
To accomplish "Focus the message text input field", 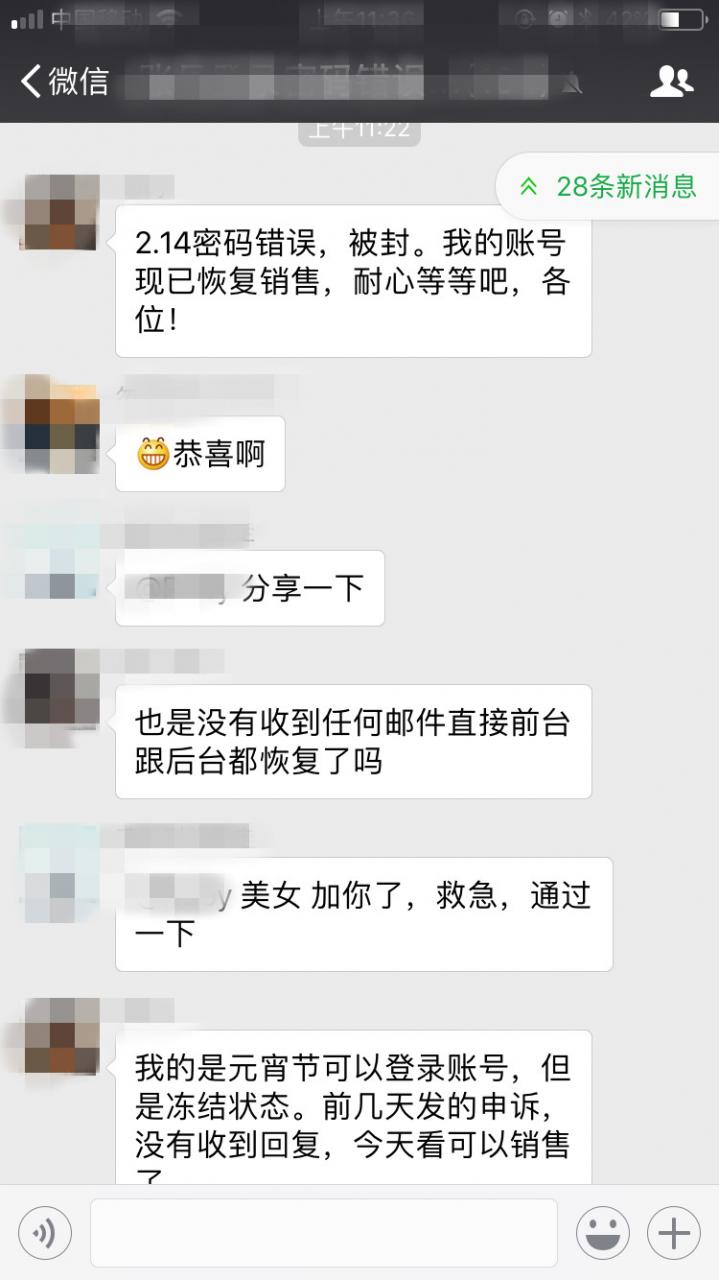I will 323,1232.
